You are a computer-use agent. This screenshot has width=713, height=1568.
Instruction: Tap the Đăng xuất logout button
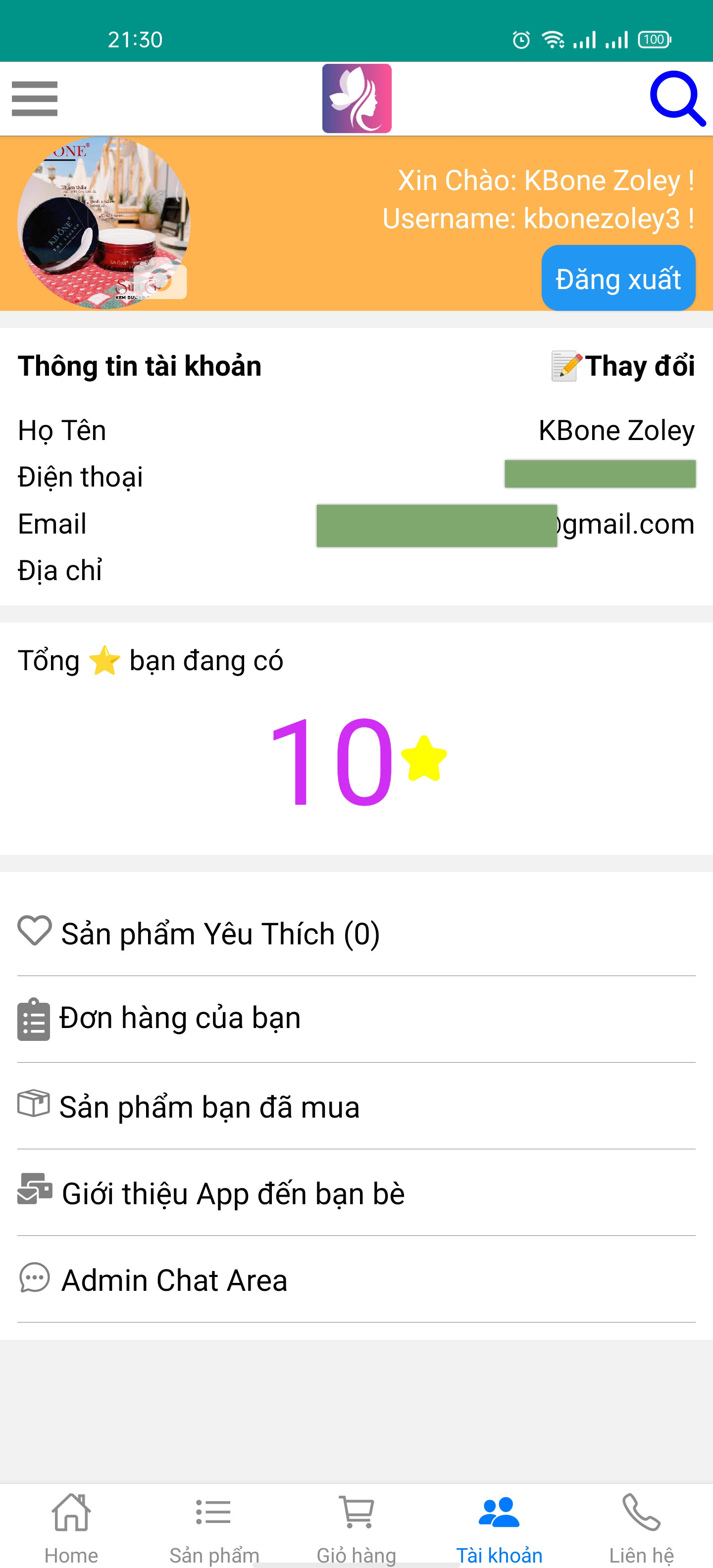tap(618, 279)
